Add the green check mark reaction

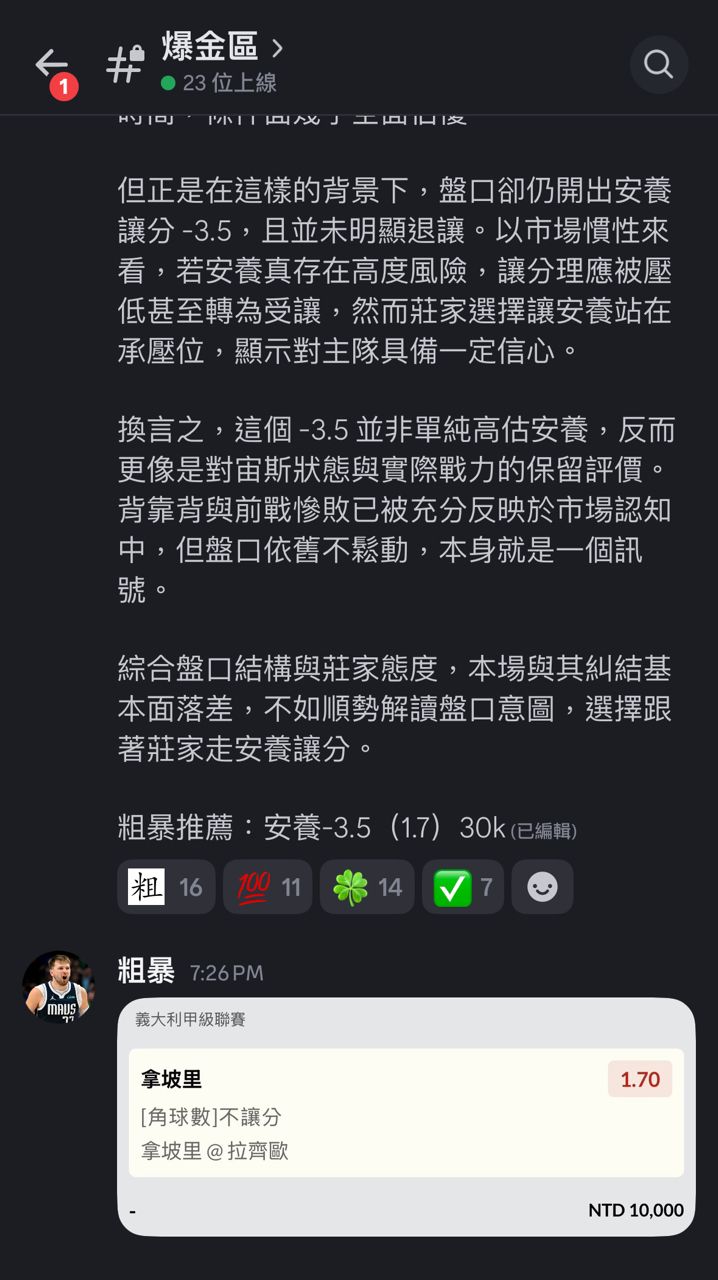[463, 887]
